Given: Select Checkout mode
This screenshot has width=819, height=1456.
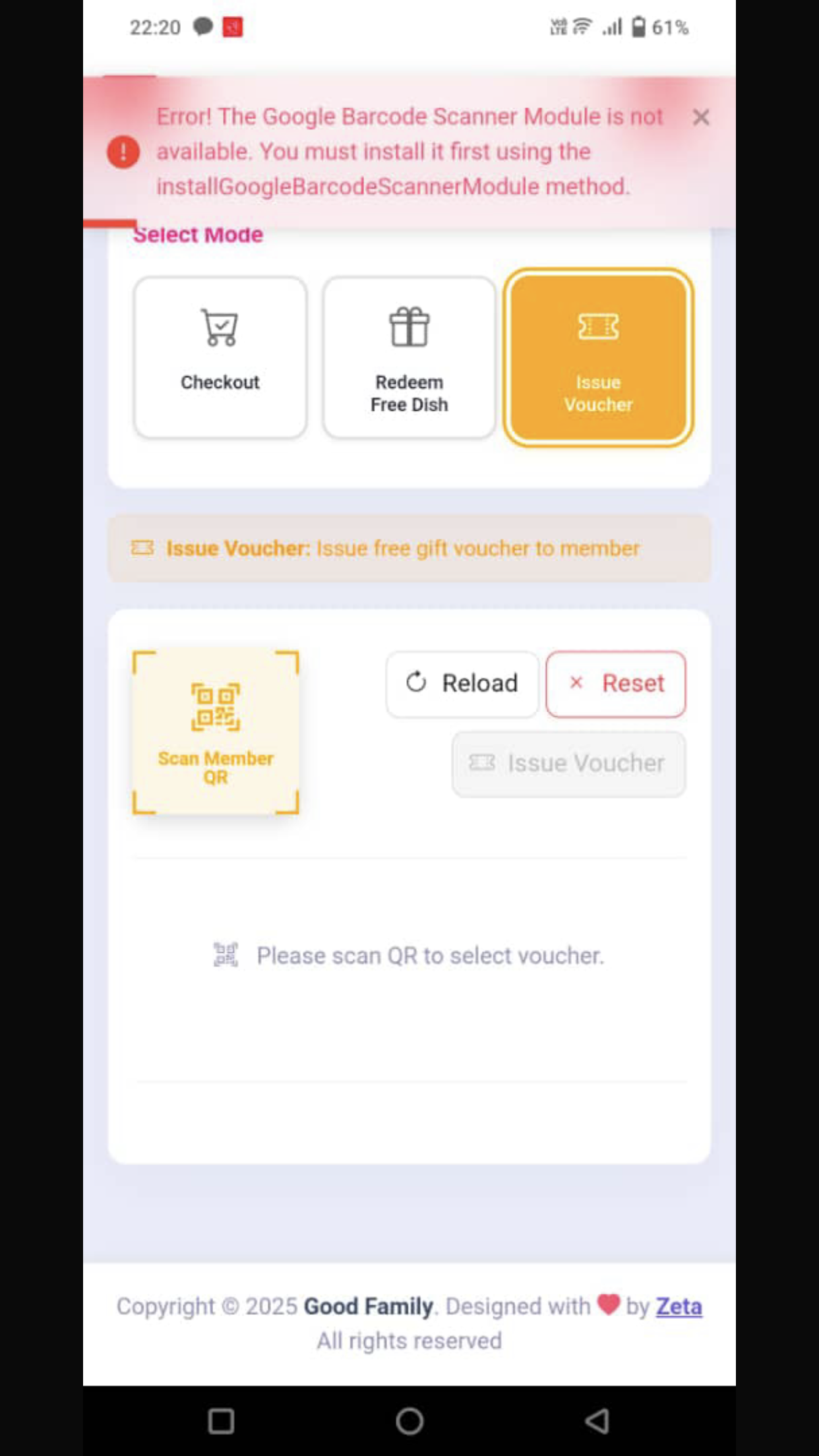Looking at the screenshot, I should click(x=220, y=357).
